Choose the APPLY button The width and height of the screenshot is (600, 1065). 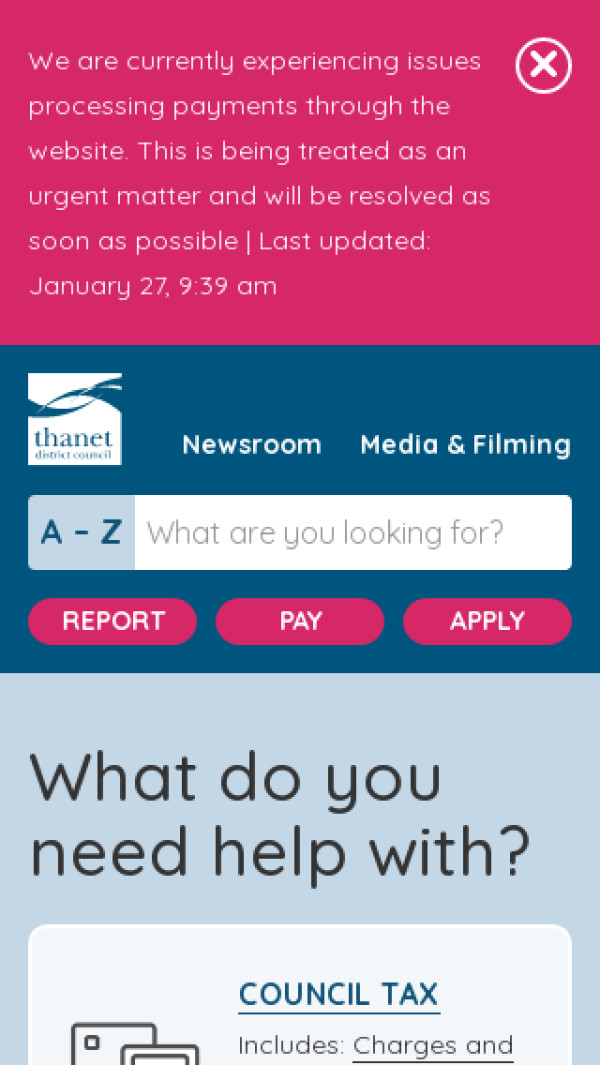coord(487,621)
